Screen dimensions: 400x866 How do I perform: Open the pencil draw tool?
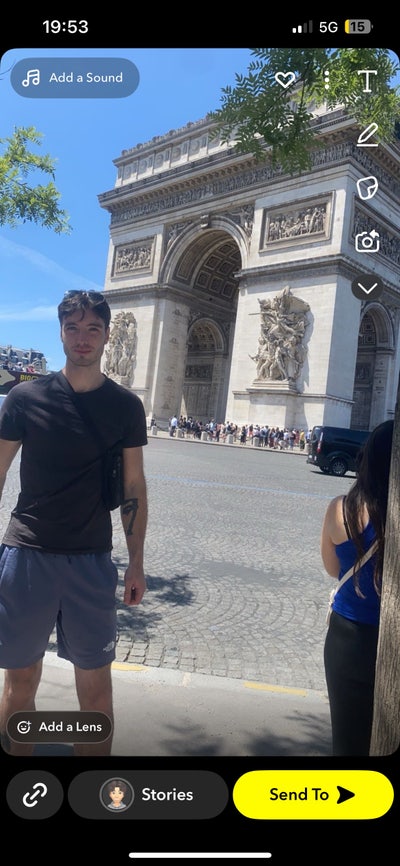tap(367, 135)
